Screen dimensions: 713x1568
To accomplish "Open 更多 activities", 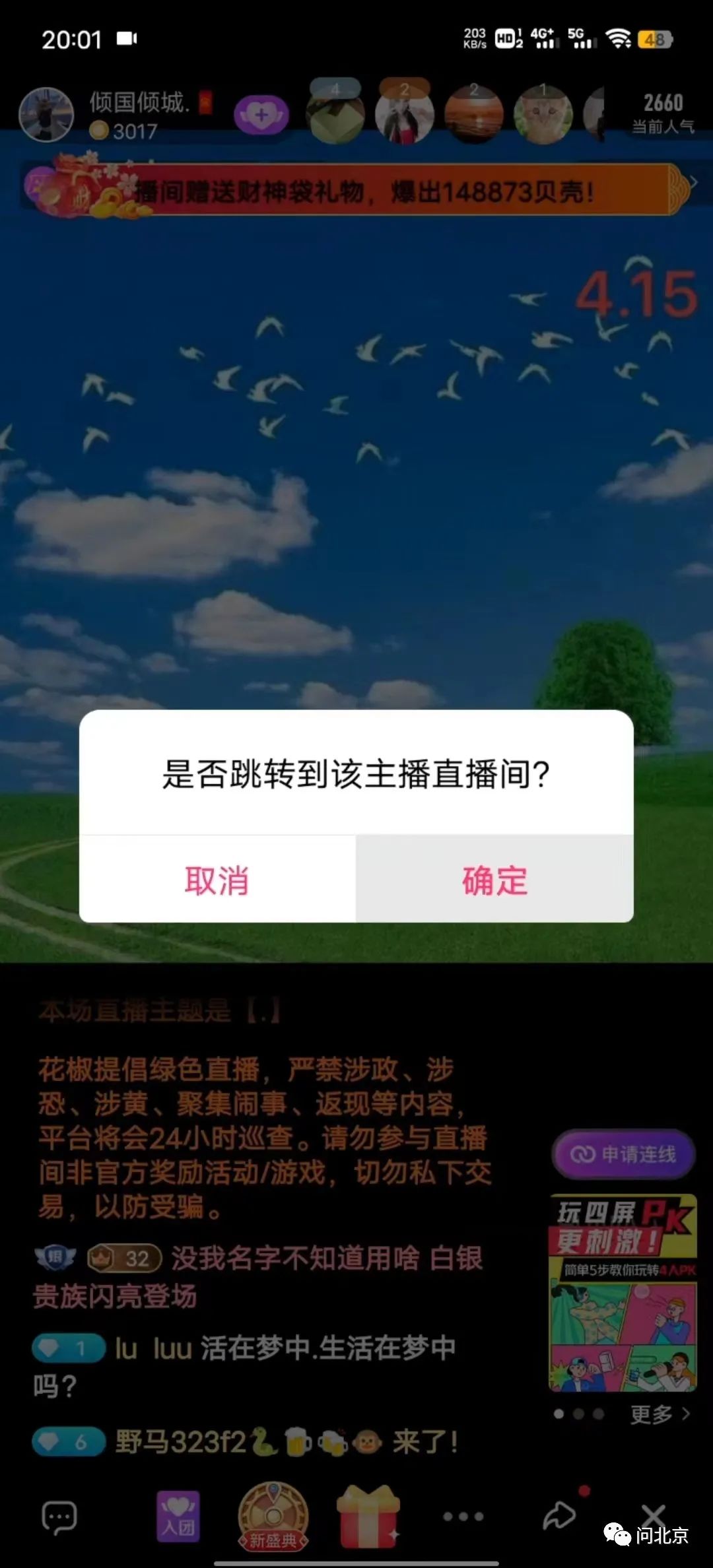I will click(659, 1414).
